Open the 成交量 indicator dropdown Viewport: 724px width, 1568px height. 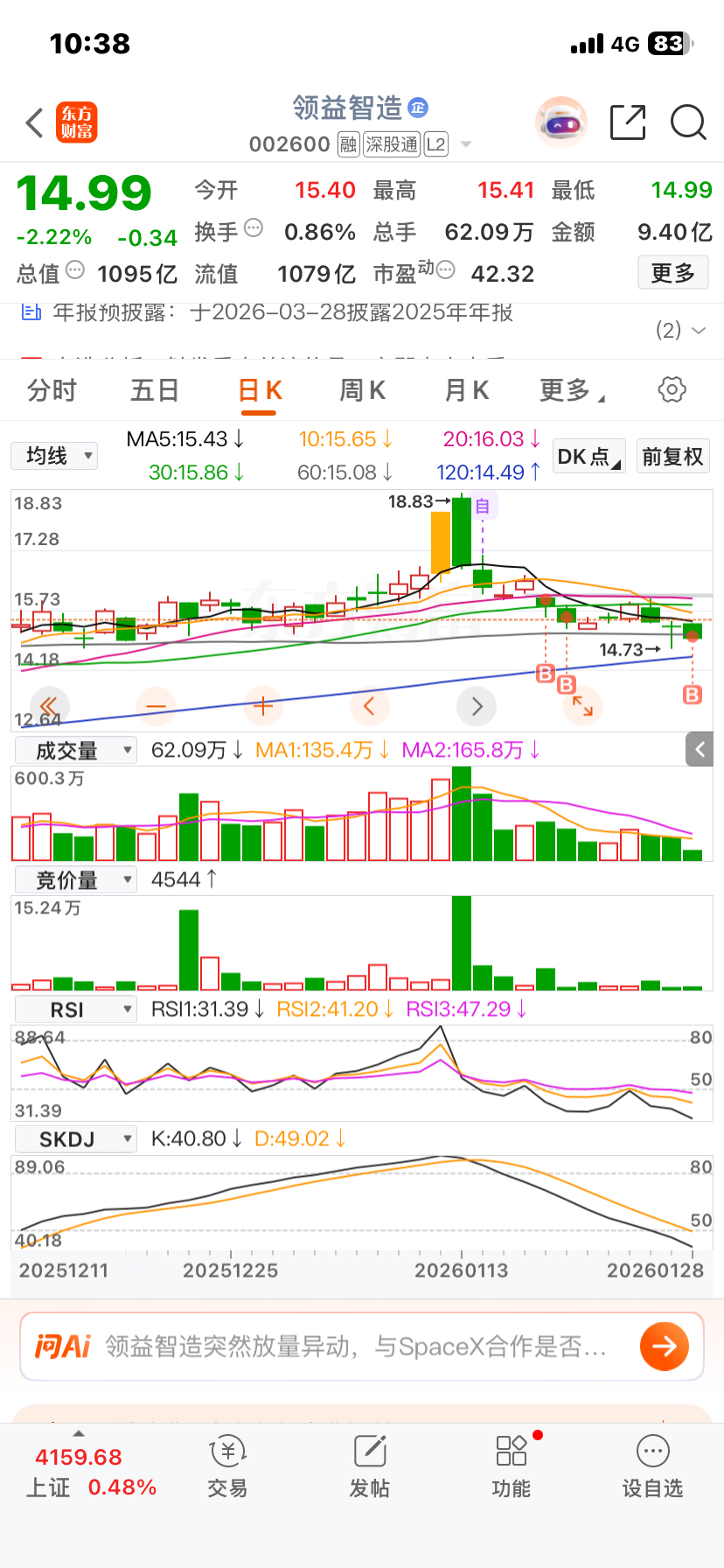[x=75, y=751]
